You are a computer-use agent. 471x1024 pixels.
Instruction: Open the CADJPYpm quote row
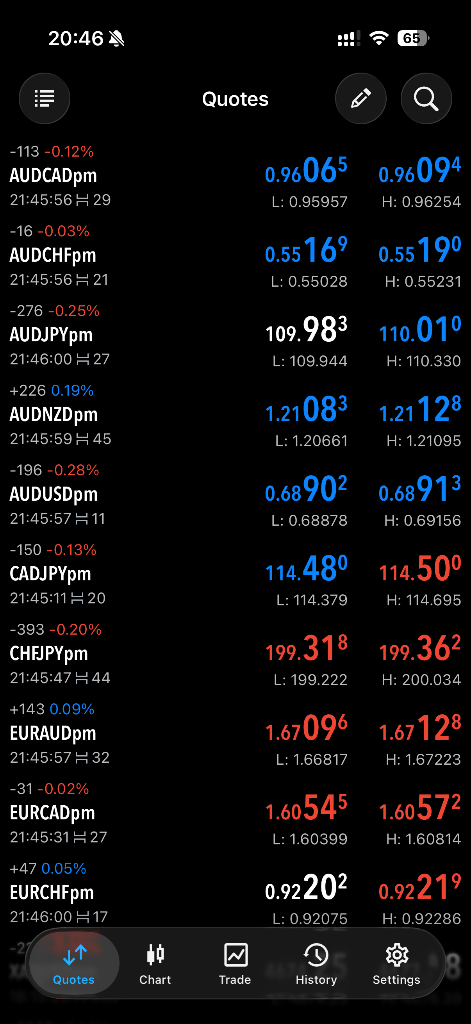235,574
